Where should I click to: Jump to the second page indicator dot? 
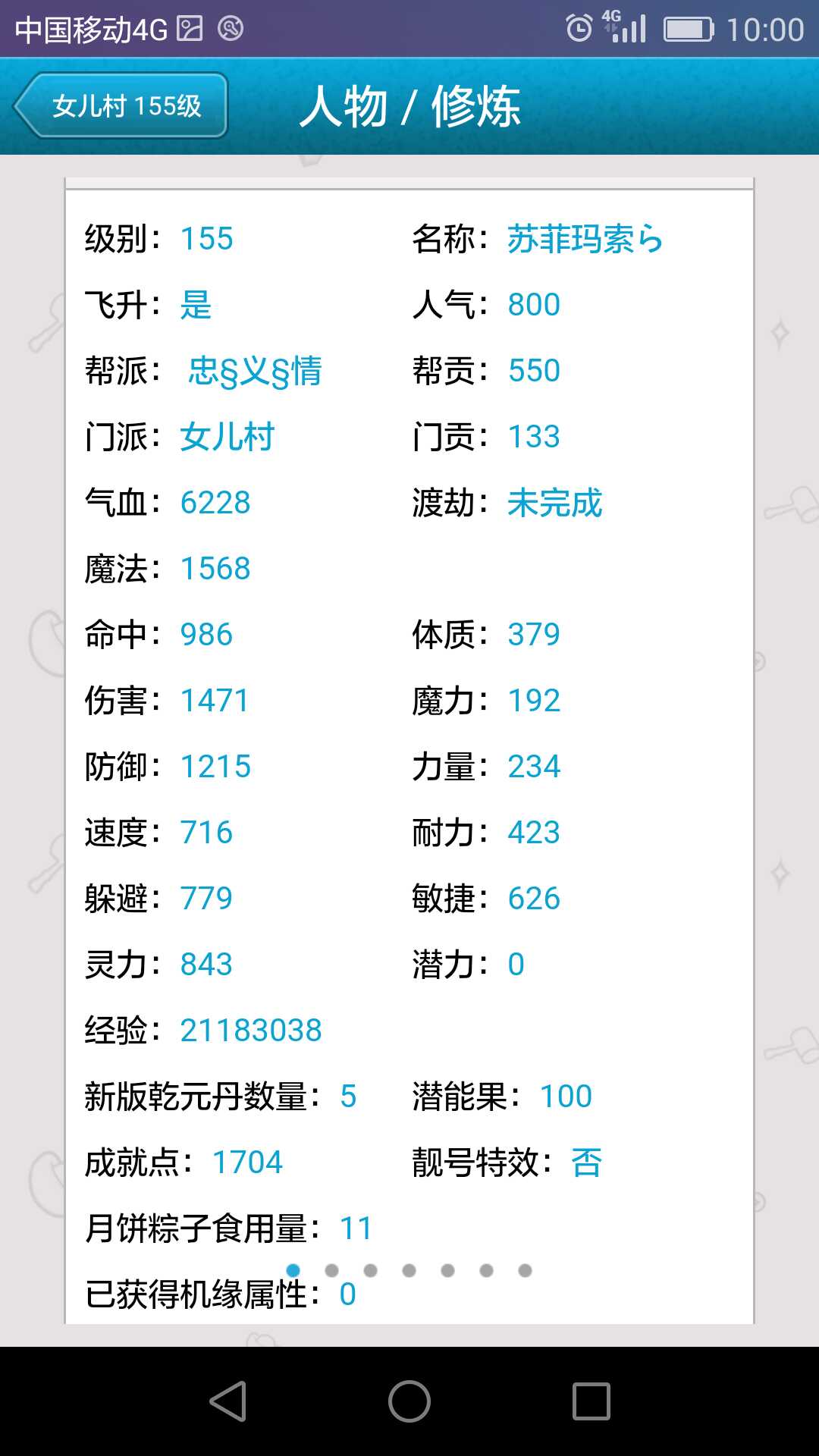(x=331, y=1270)
